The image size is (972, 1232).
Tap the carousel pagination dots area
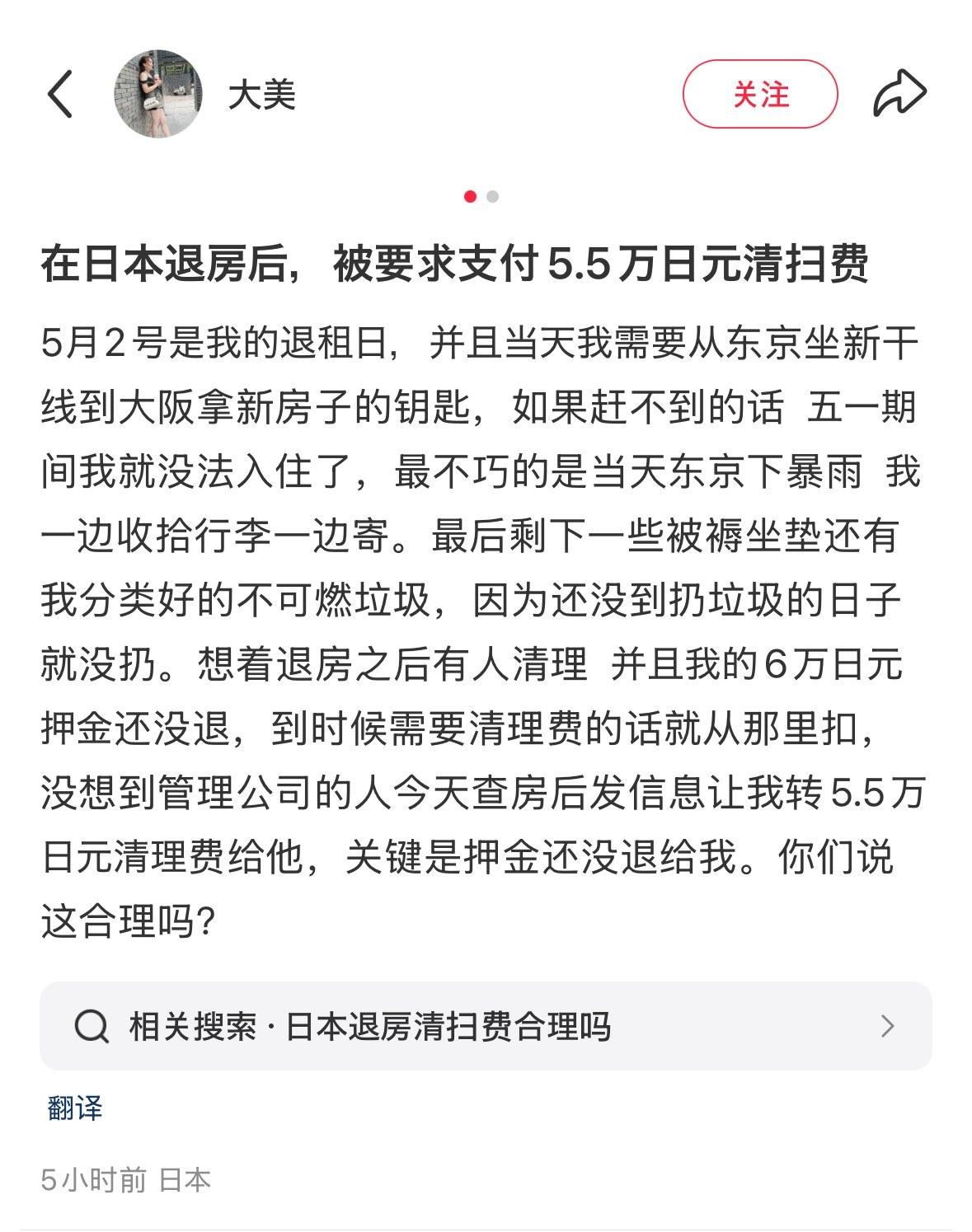click(481, 197)
